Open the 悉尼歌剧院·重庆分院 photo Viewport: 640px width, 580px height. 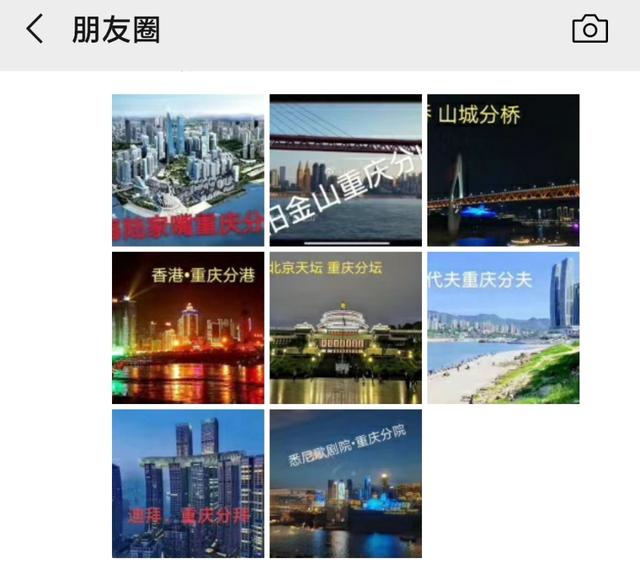pos(346,483)
